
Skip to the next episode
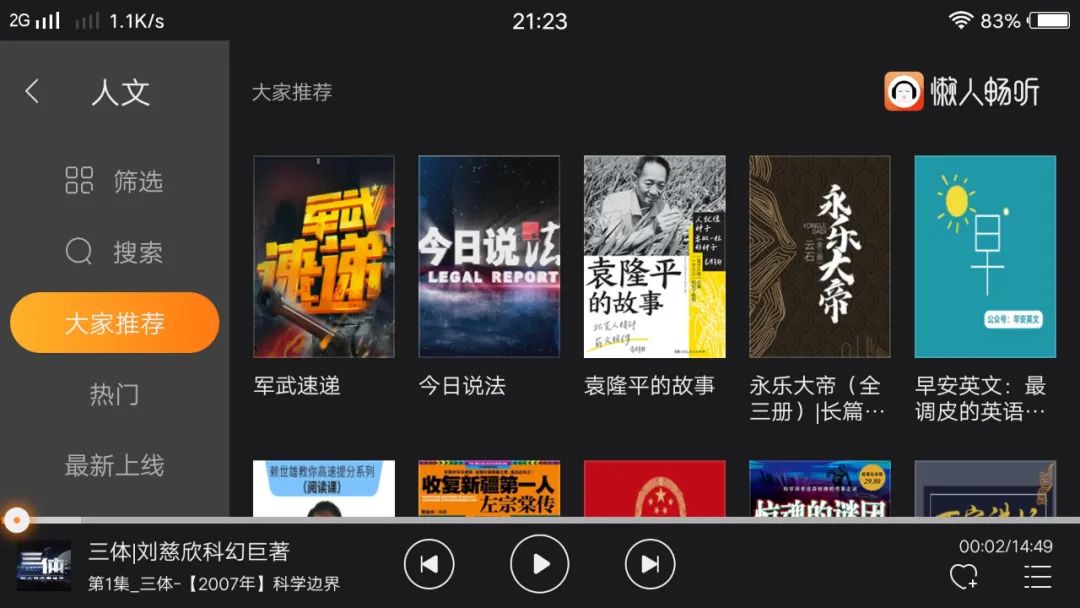(650, 564)
